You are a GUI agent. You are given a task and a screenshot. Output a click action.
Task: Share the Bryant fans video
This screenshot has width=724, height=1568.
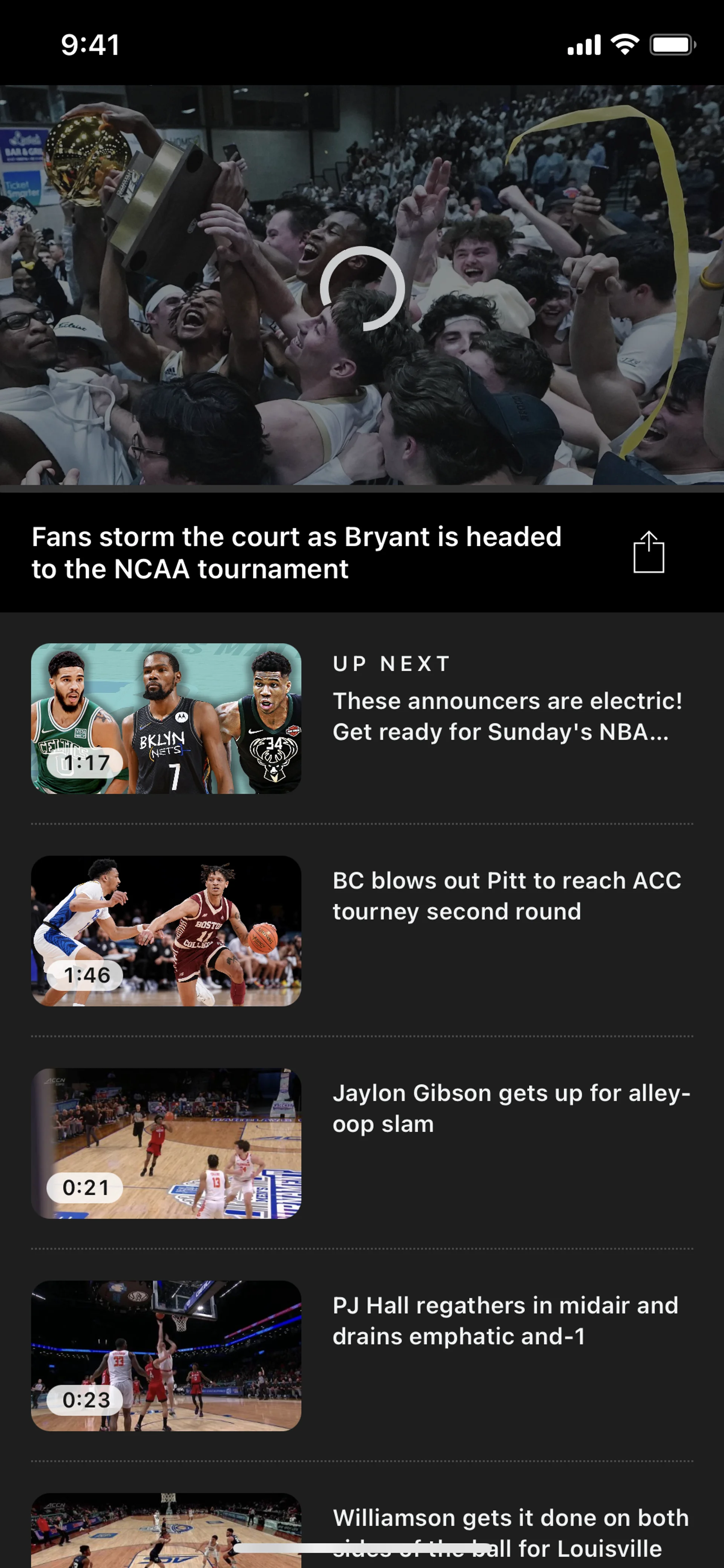click(649, 552)
